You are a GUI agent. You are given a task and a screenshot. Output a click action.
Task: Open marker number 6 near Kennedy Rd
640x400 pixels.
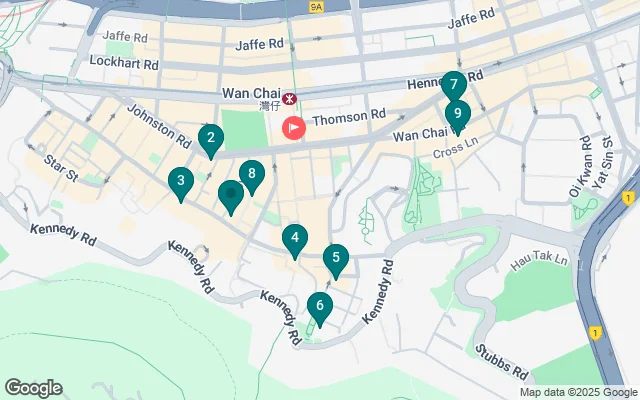319,306
